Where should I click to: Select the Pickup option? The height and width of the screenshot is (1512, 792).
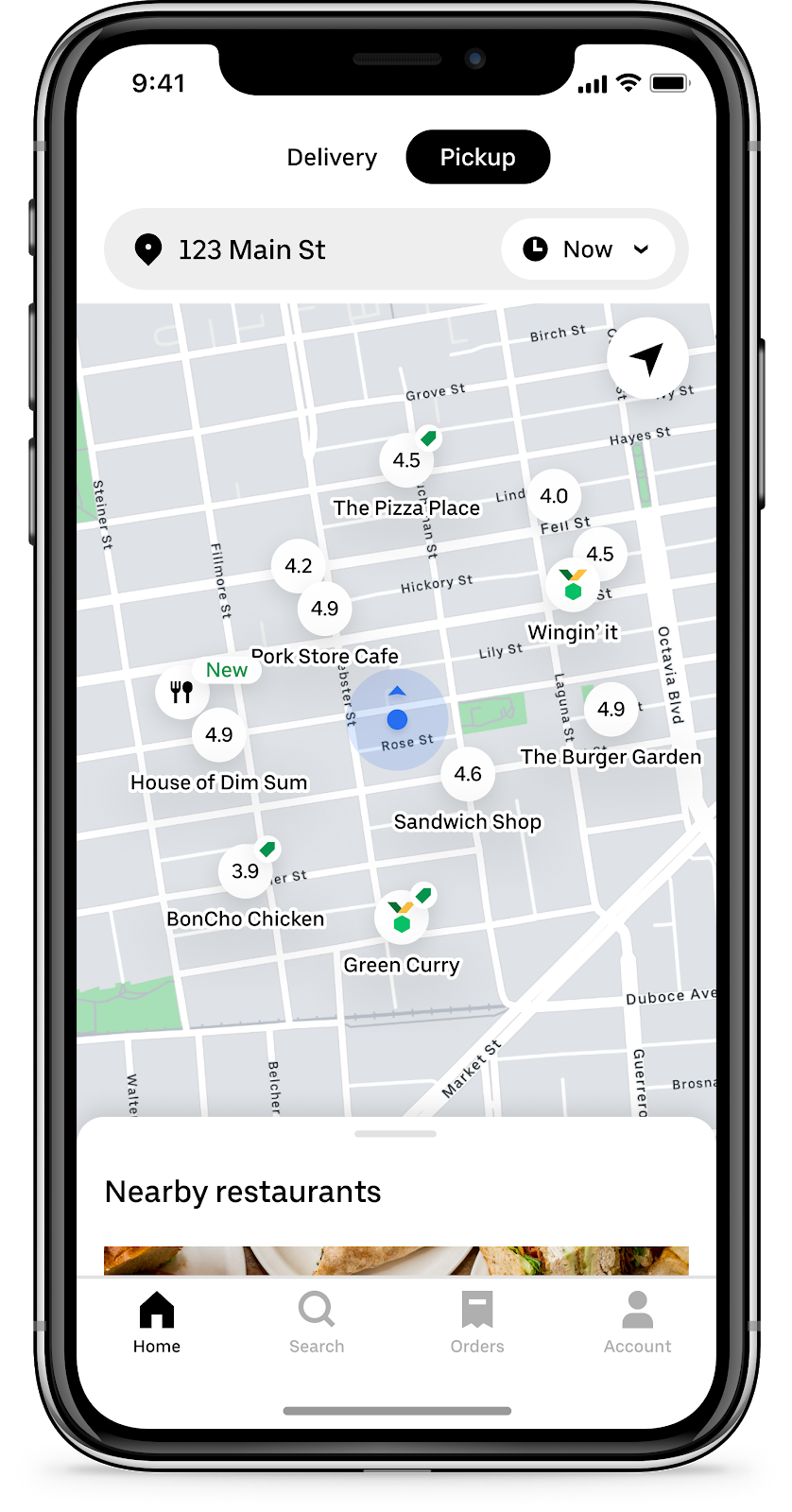(x=477, y=157)
